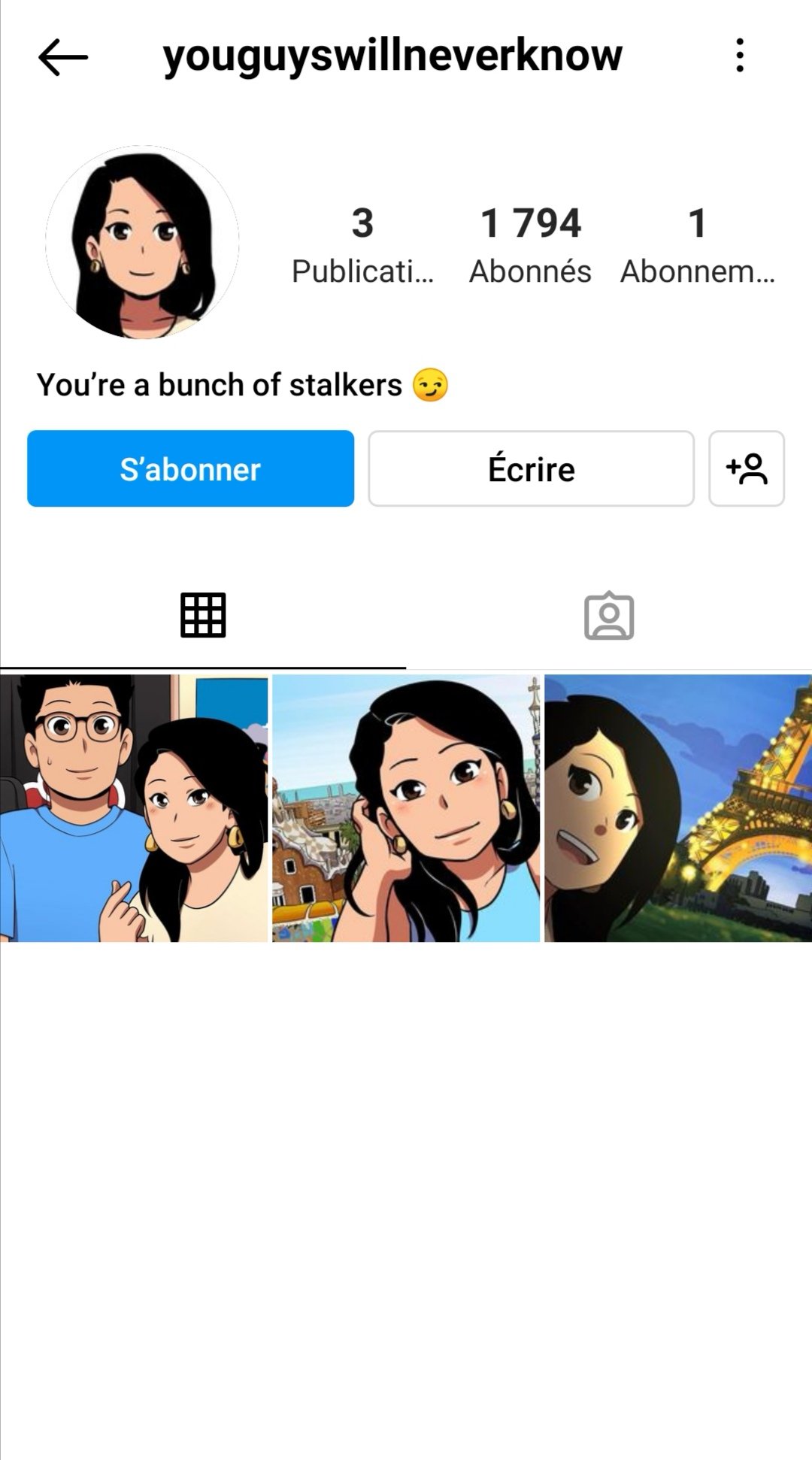View the Abonnements list

tap(697, 245)
